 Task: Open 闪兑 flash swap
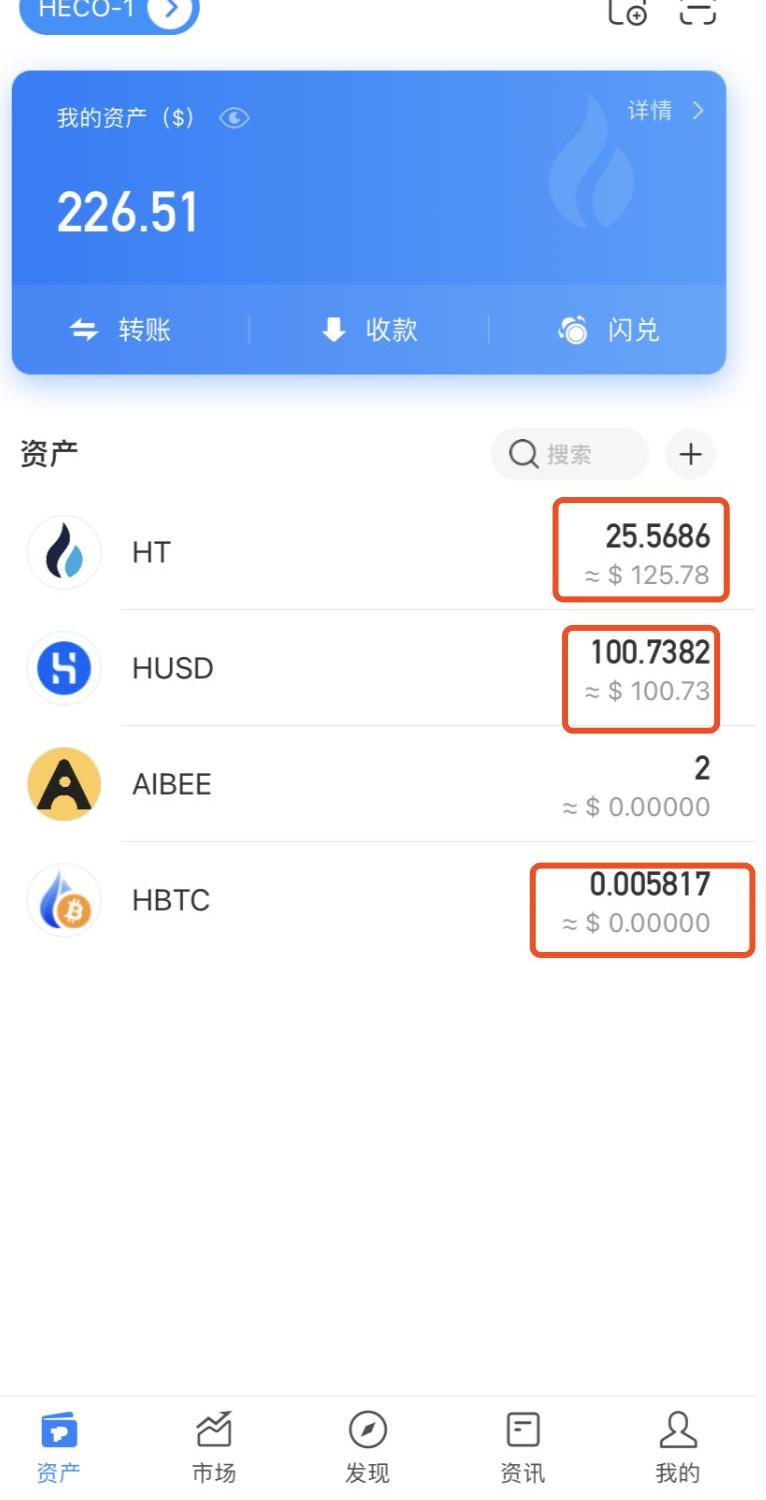point(609,330)
